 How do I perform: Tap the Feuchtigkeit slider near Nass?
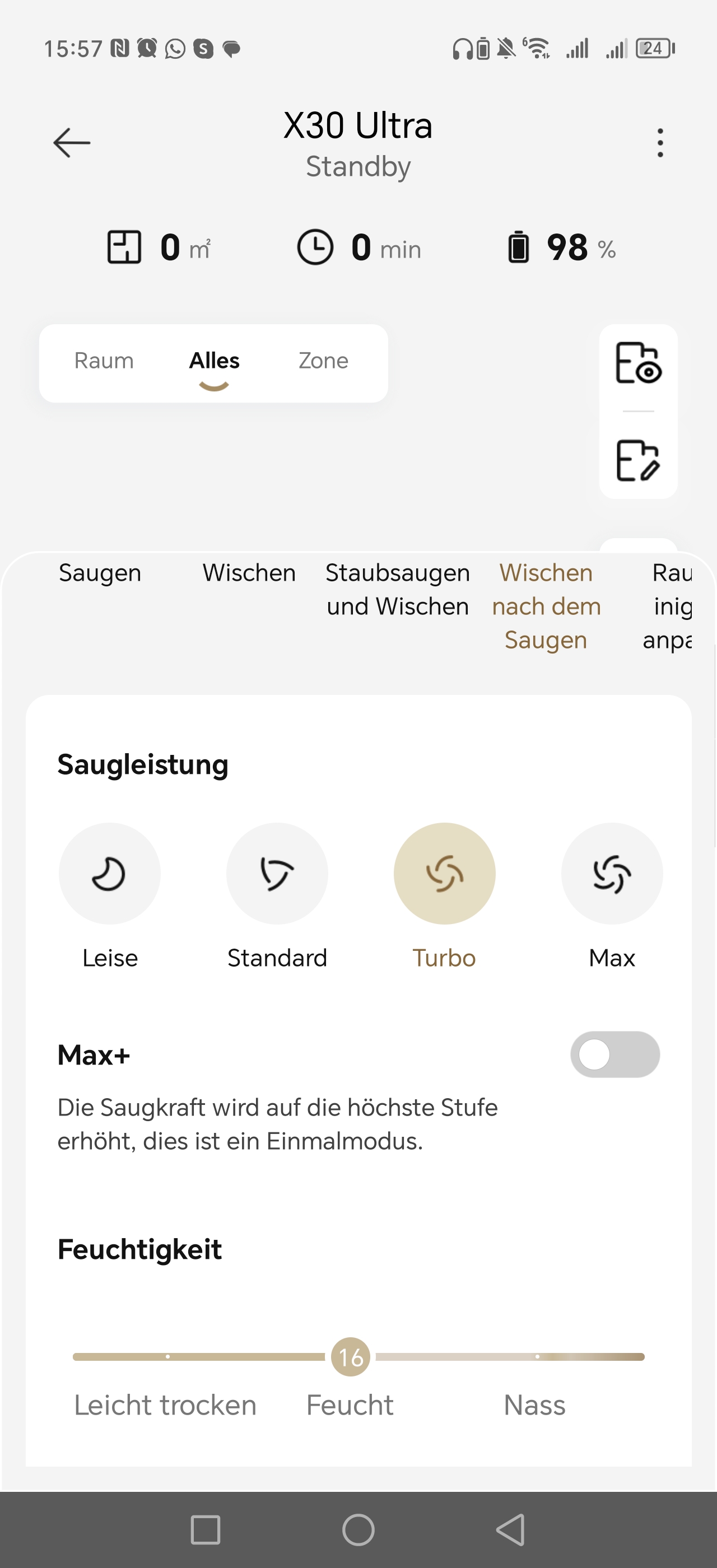coord(537,1357)
